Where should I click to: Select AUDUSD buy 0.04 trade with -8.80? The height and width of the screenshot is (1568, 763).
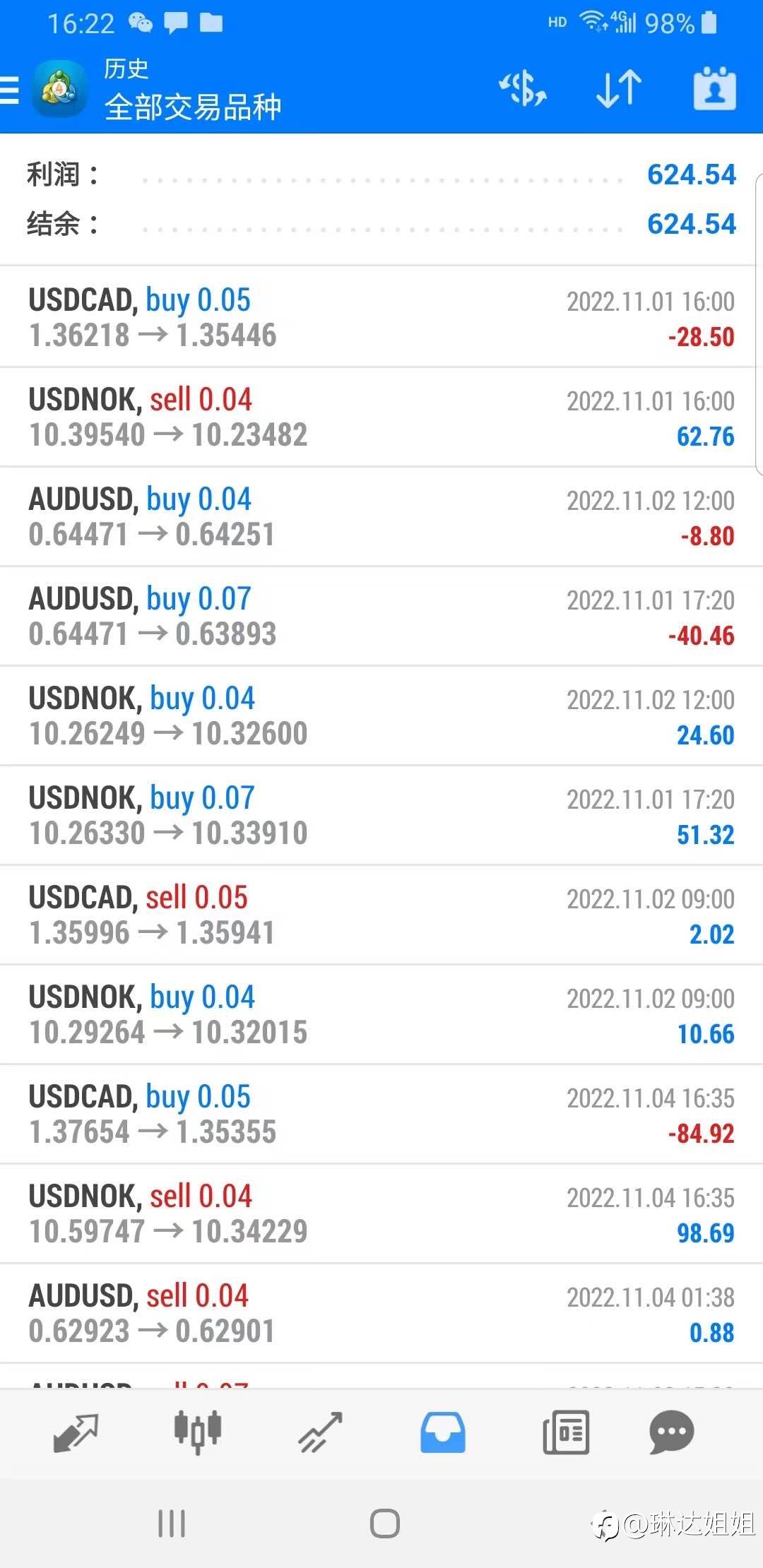(381, 516)
